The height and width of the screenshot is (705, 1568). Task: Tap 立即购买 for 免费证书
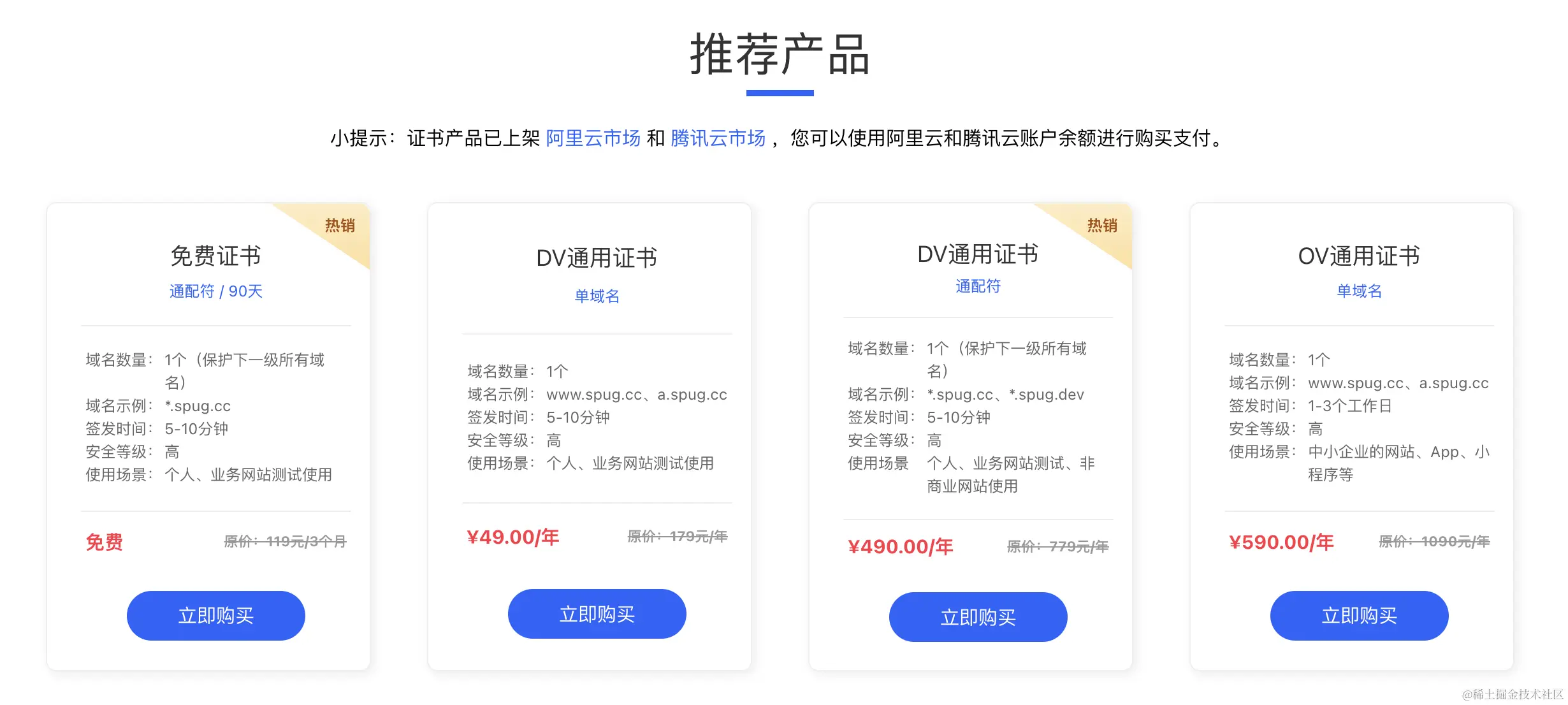tap(215, 615)
